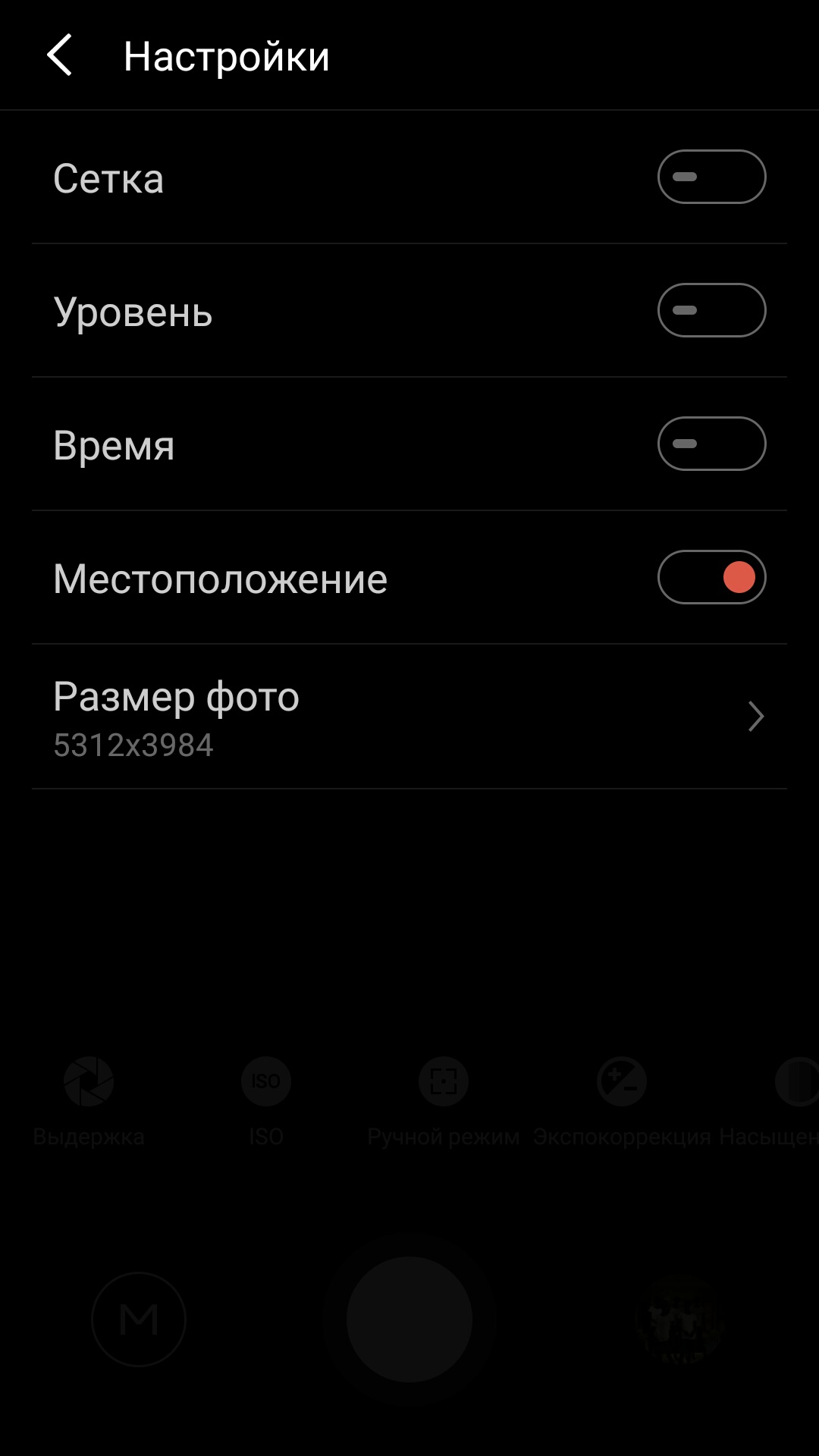Turn on the Уровень switch
Viewport: 819px width, 1456px height.
pos(711,310)
